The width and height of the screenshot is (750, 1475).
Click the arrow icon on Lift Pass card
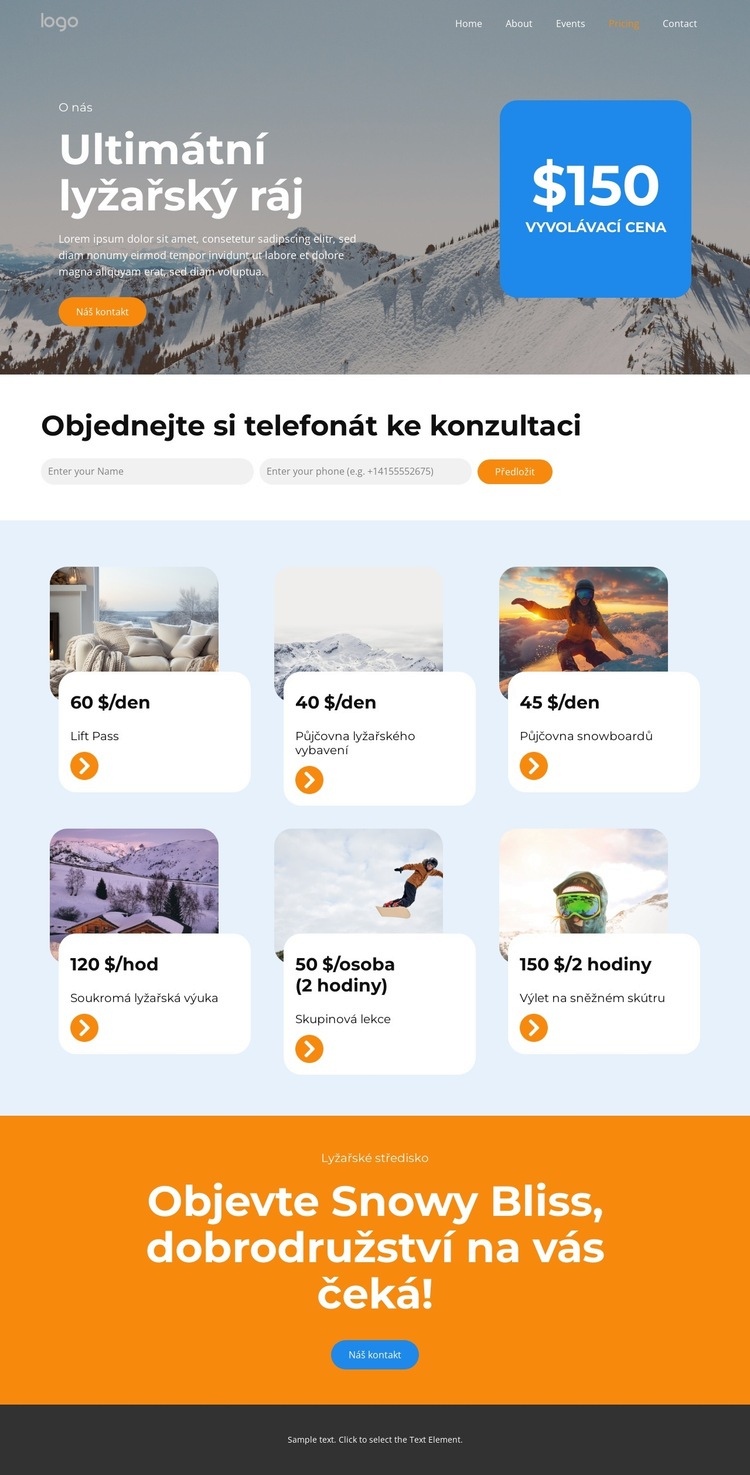[x=84, y=765]
